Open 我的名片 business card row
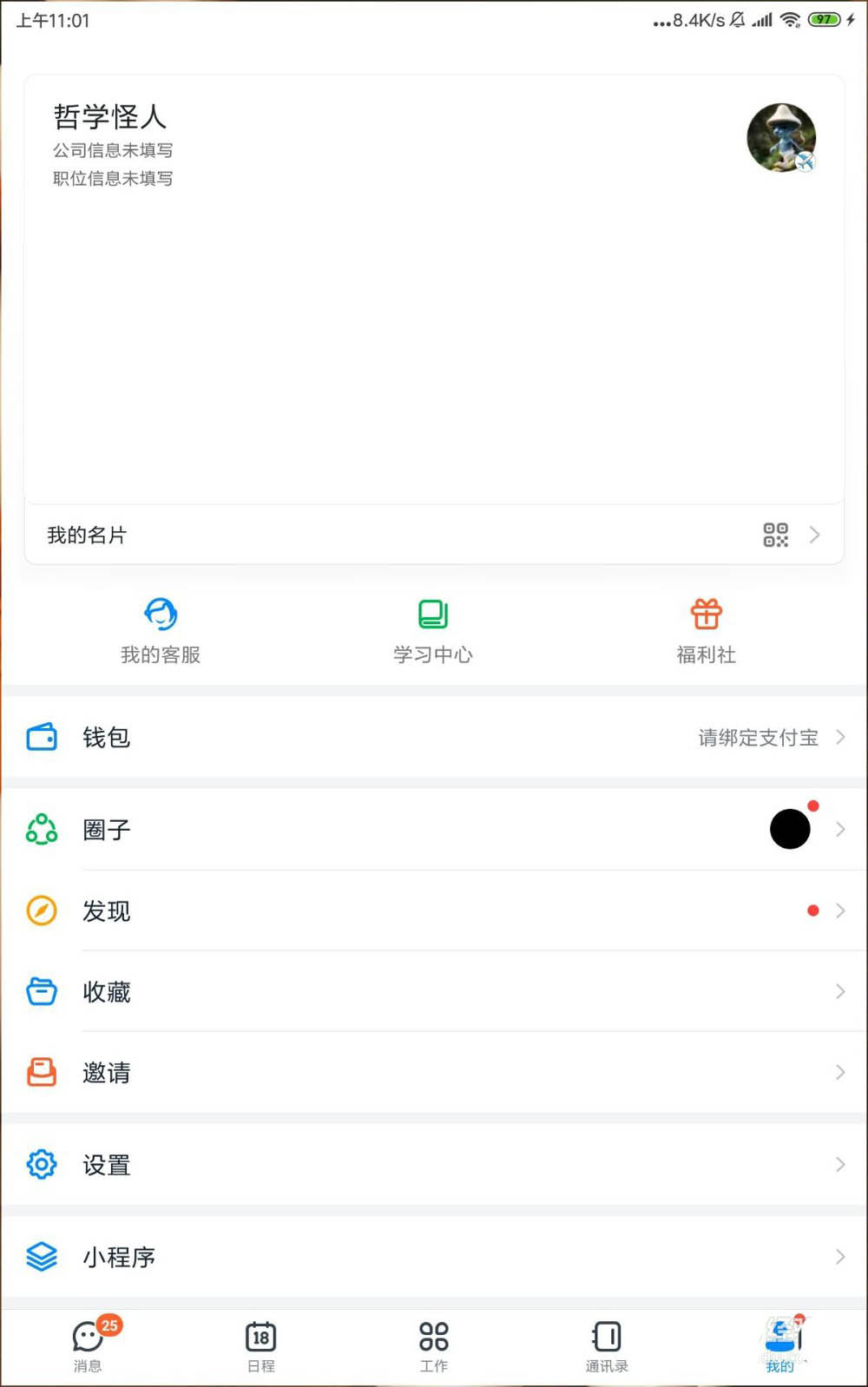868x1387 pixels. tap(434, 535)
